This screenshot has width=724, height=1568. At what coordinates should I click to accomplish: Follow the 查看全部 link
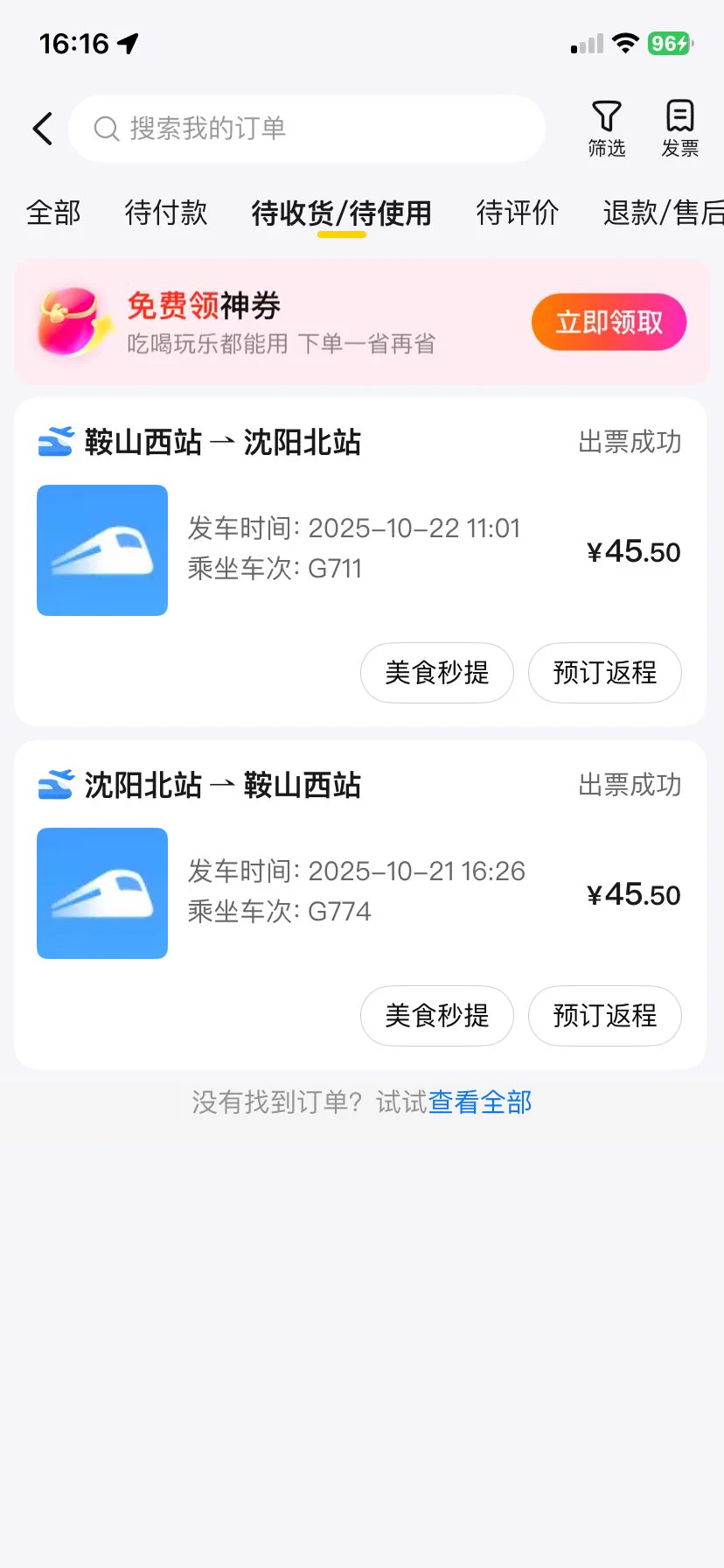tap(480, 1102)
